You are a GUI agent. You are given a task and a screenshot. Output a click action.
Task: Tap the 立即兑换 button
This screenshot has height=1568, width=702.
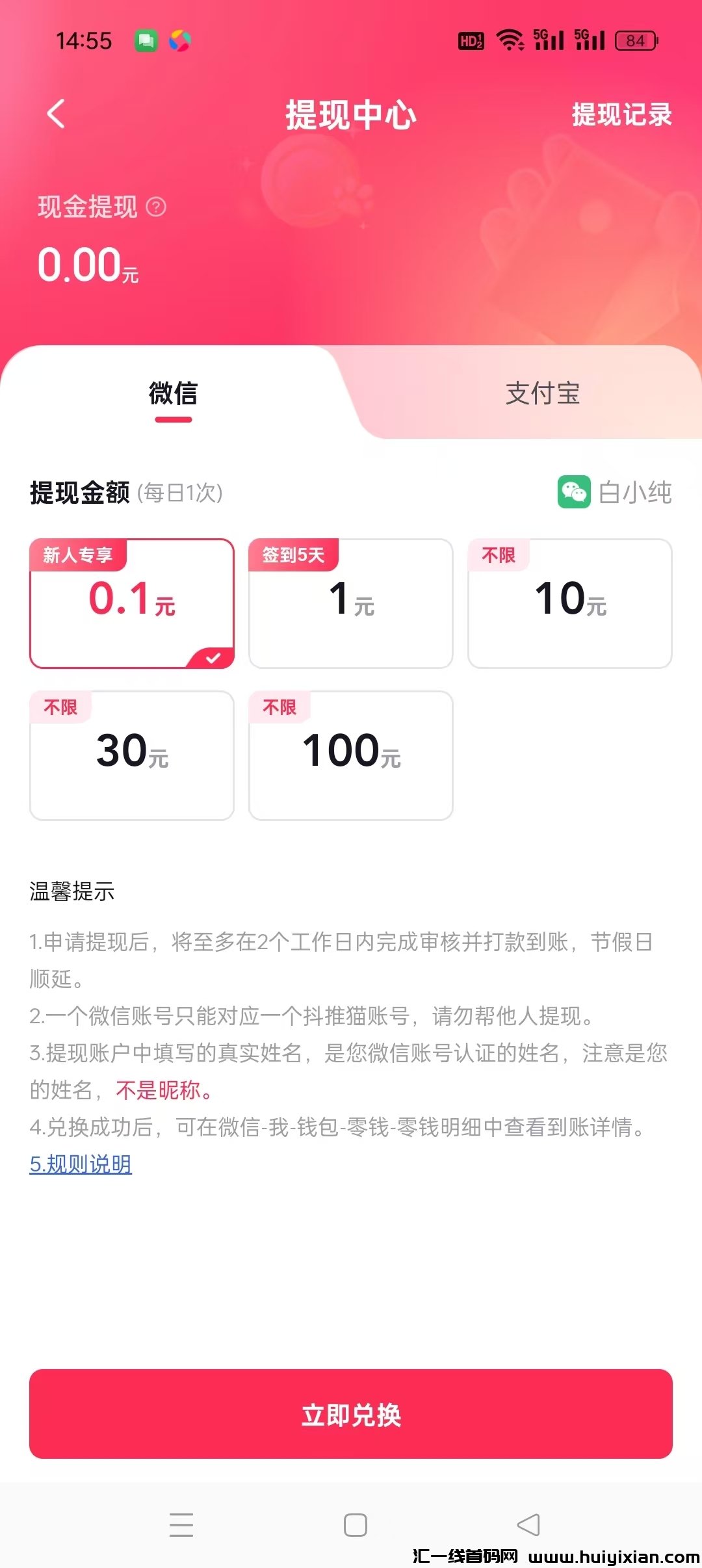(x=351, y=1414)
